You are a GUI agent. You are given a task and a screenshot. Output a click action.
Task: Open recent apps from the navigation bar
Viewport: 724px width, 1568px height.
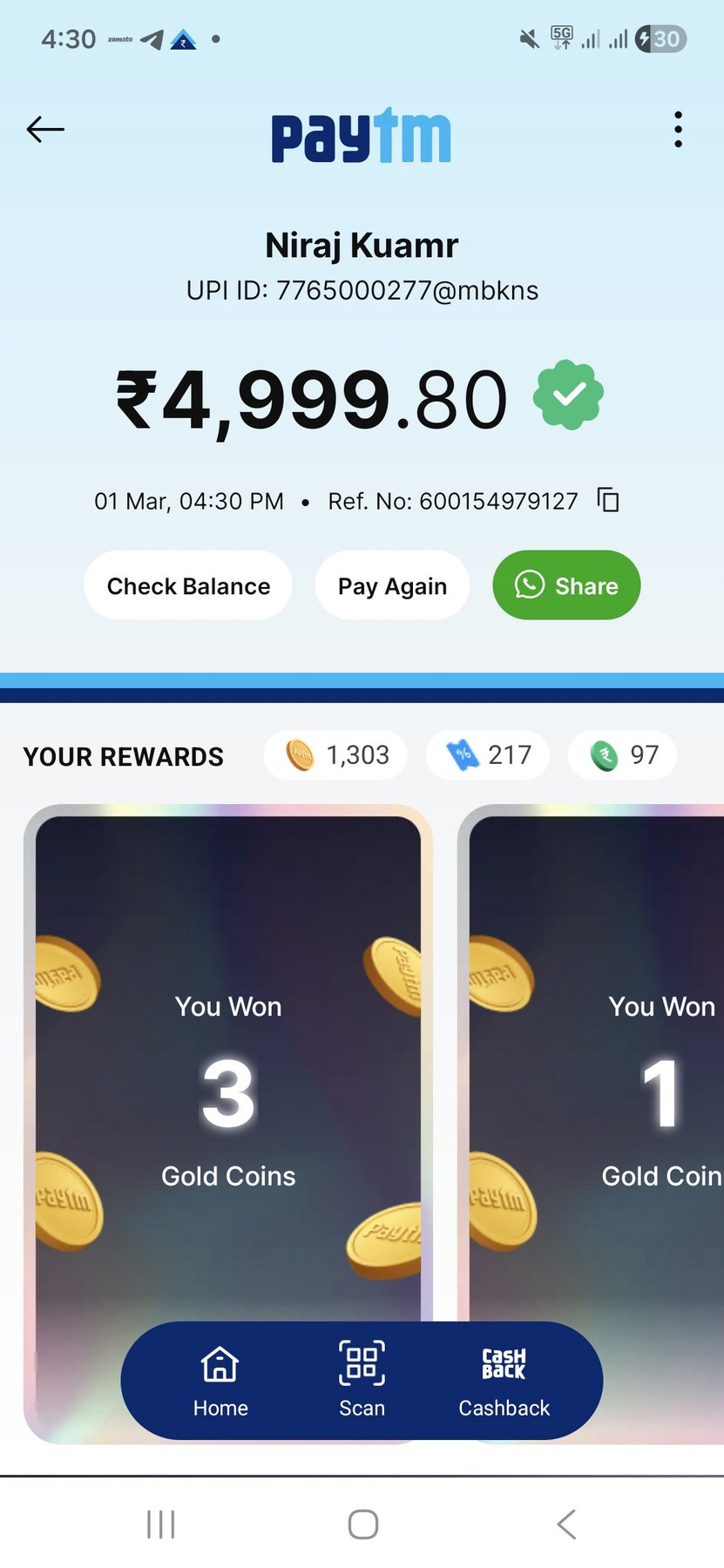coord(161,1524)
